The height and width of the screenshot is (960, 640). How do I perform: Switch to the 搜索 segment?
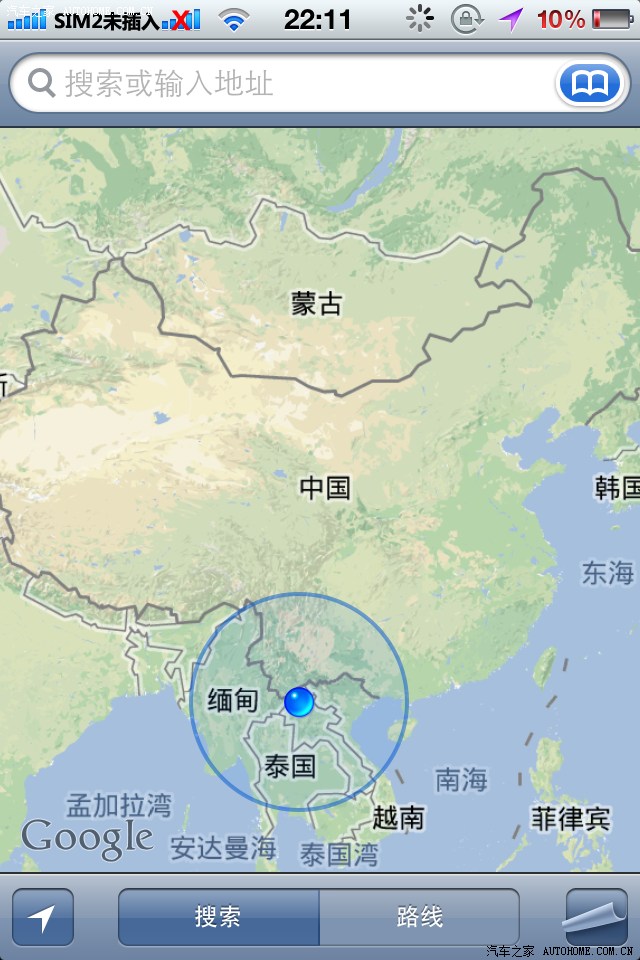pos(218,917)
